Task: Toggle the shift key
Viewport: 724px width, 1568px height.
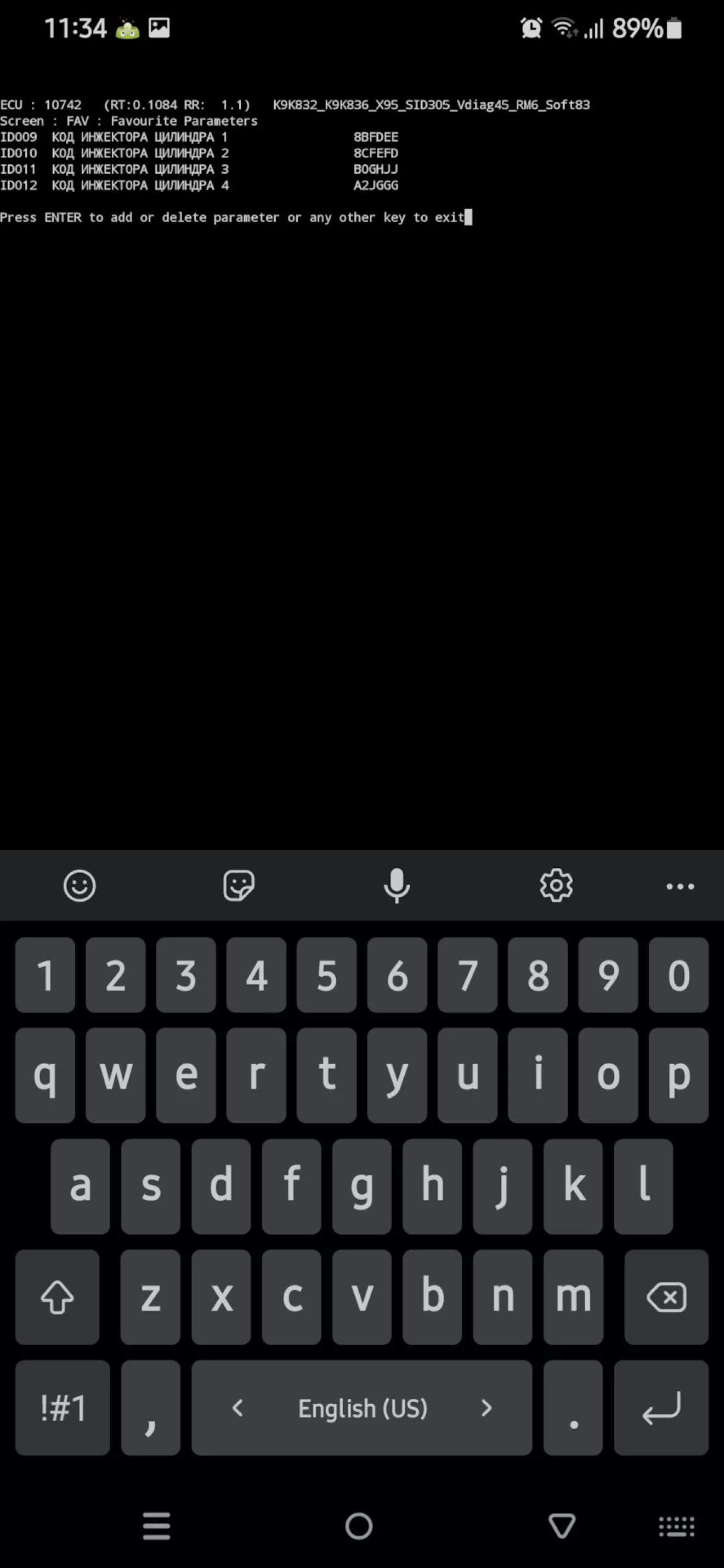Action: (57, 1296)
